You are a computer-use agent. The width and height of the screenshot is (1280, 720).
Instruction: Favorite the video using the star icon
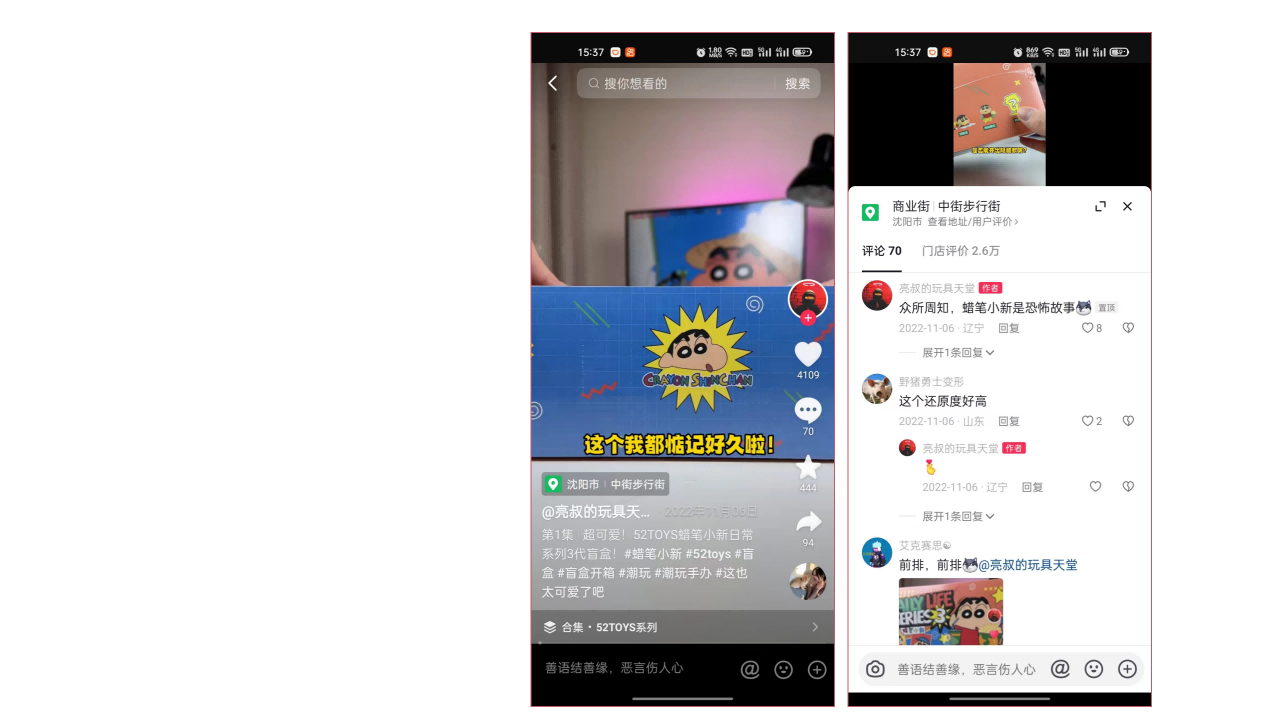(808, 467)
